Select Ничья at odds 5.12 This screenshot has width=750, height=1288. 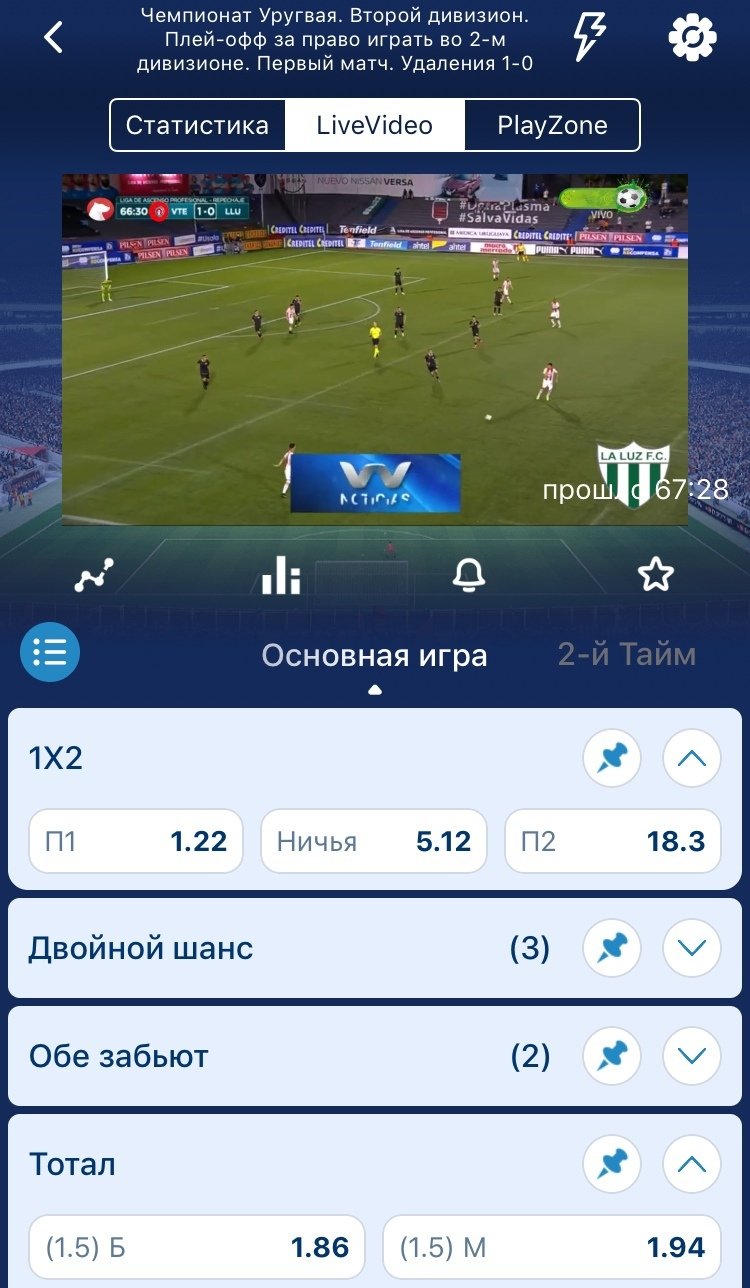coord(374,841)
